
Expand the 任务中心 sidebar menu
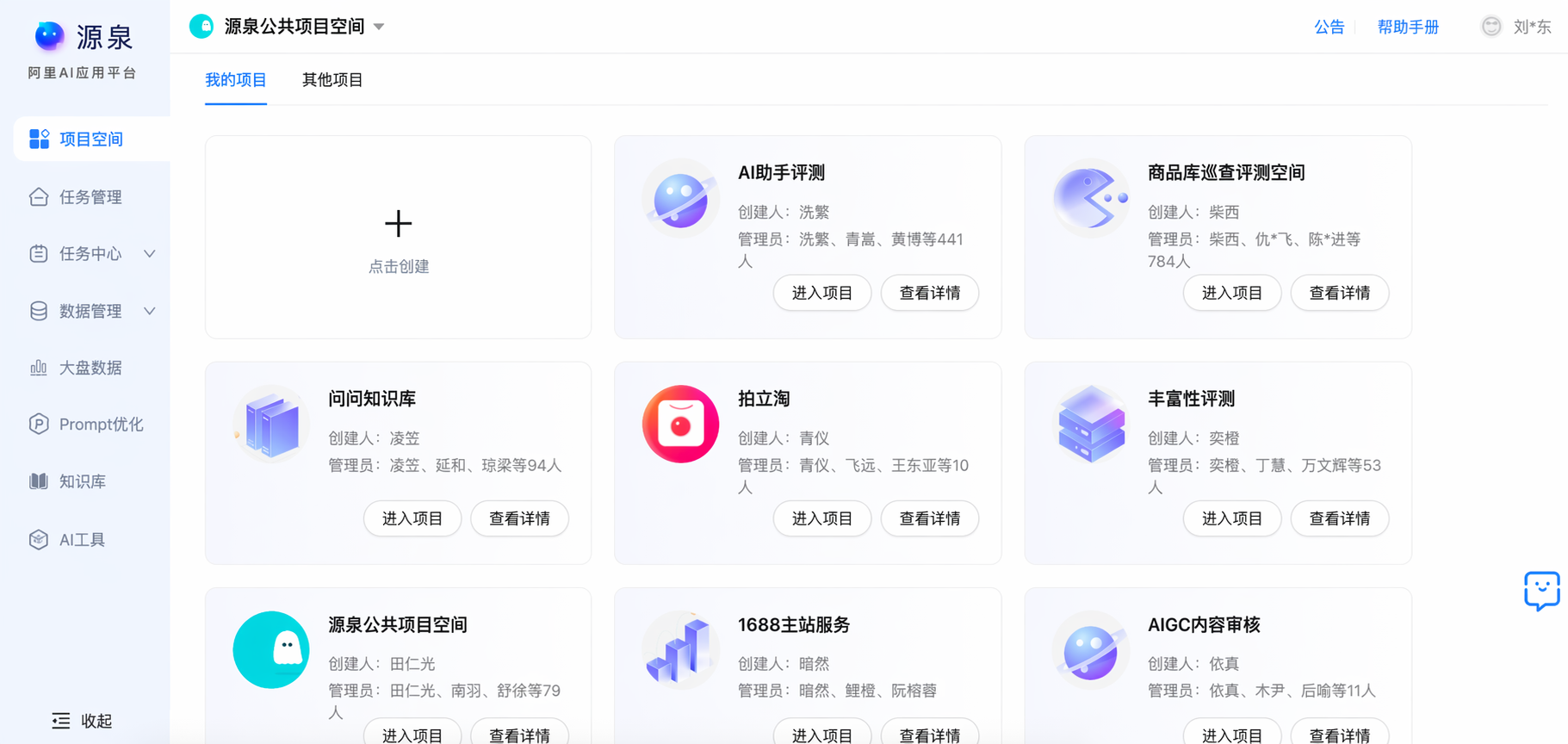click(x=91, y=254)
